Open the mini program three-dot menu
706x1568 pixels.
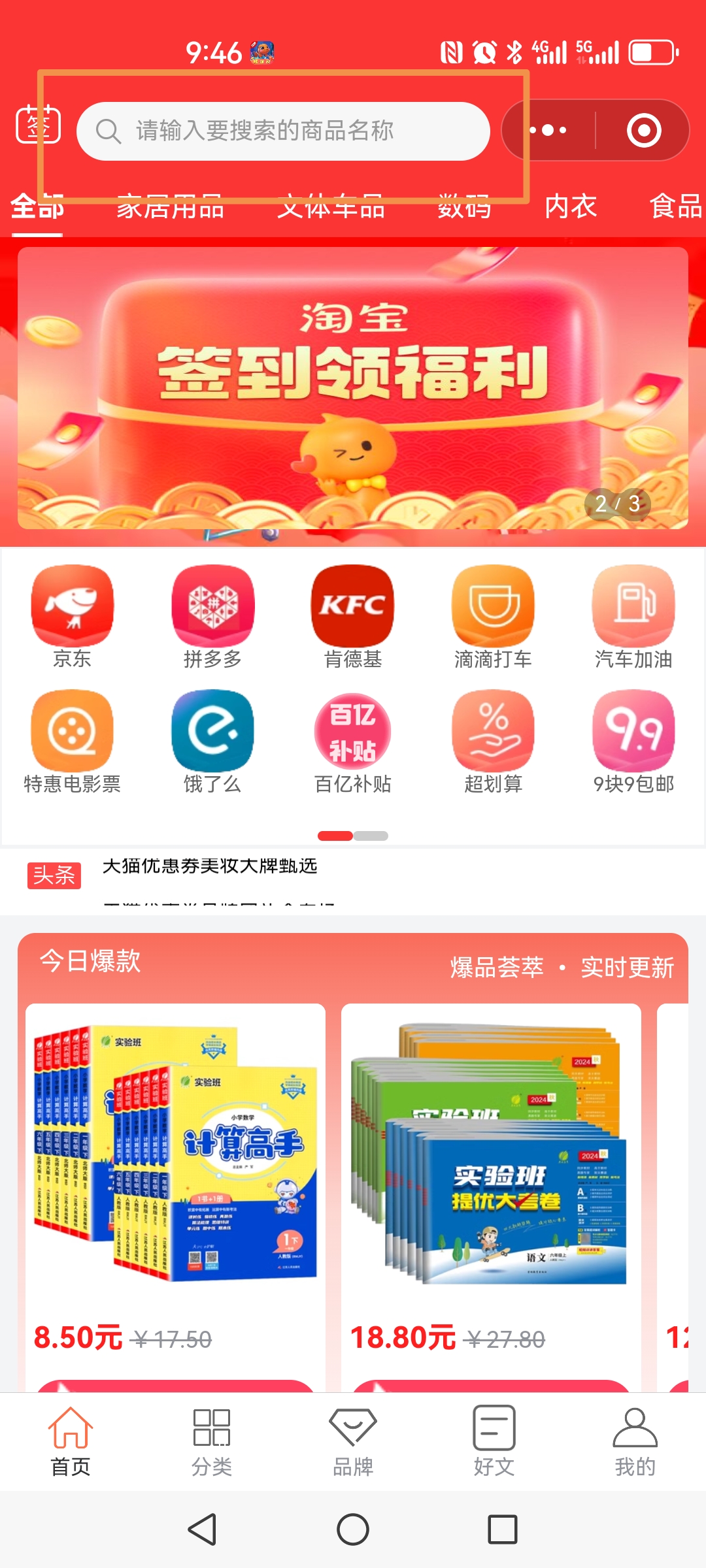[548, 130]
